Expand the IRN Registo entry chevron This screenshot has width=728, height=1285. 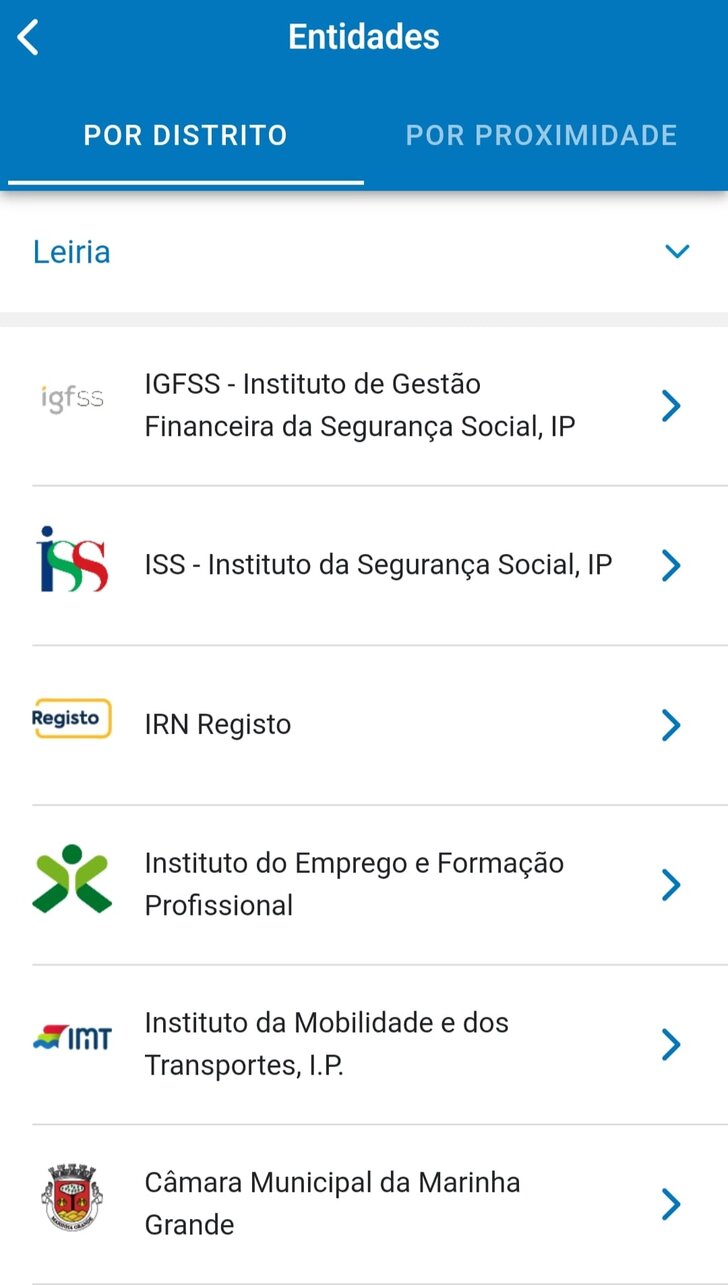coord(670,724)
